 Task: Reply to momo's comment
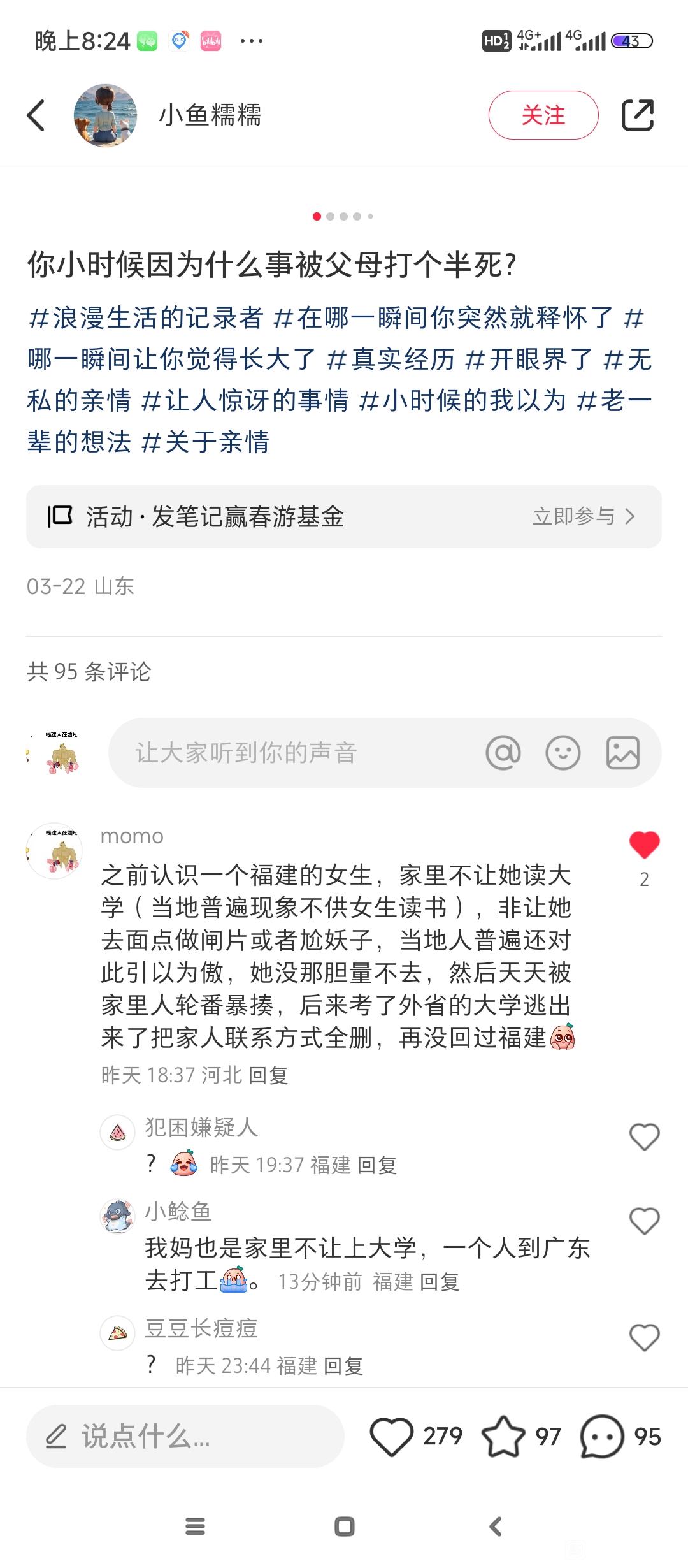click(268, 1075)
